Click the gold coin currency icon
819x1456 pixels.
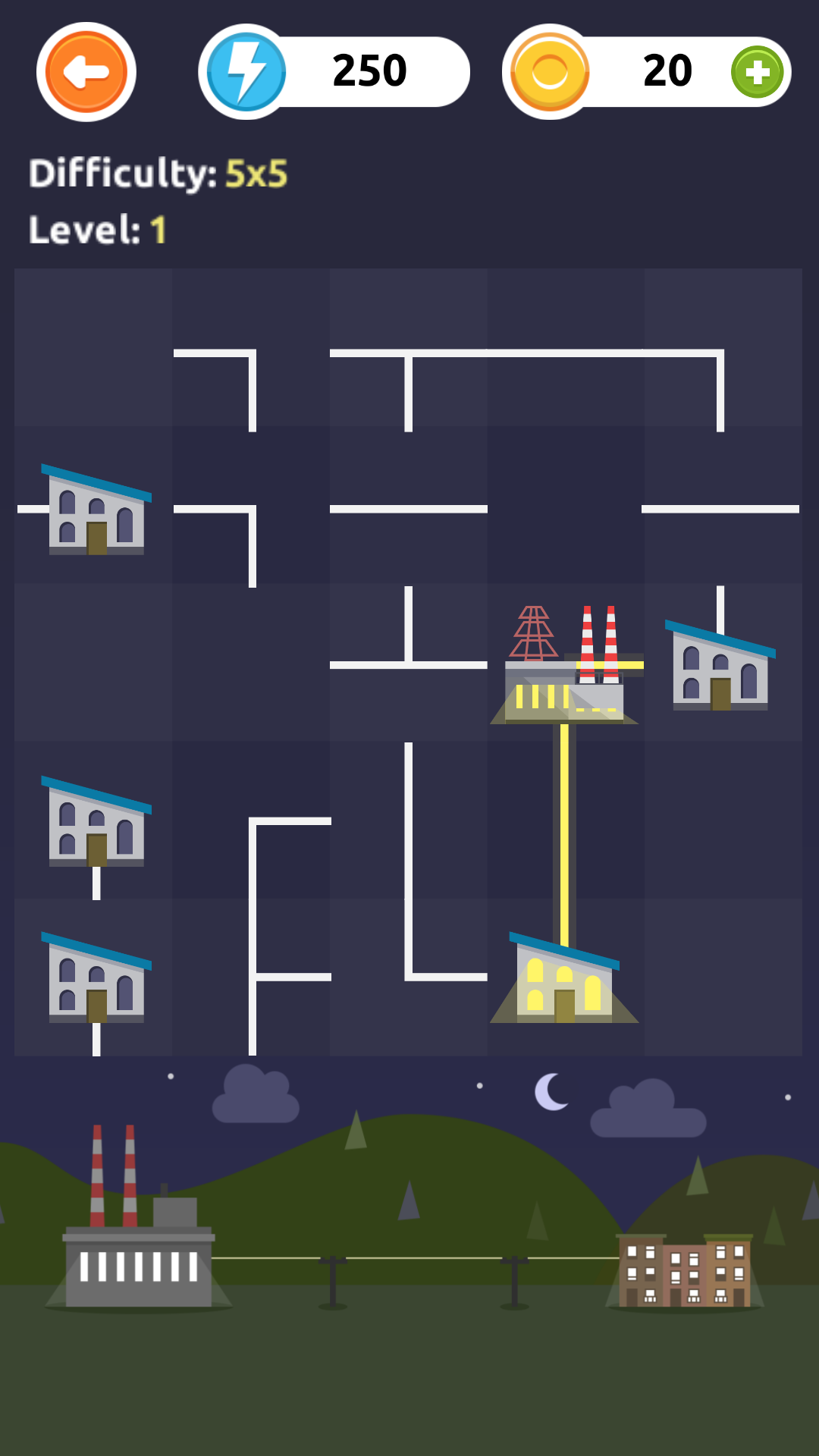(548, 71)
